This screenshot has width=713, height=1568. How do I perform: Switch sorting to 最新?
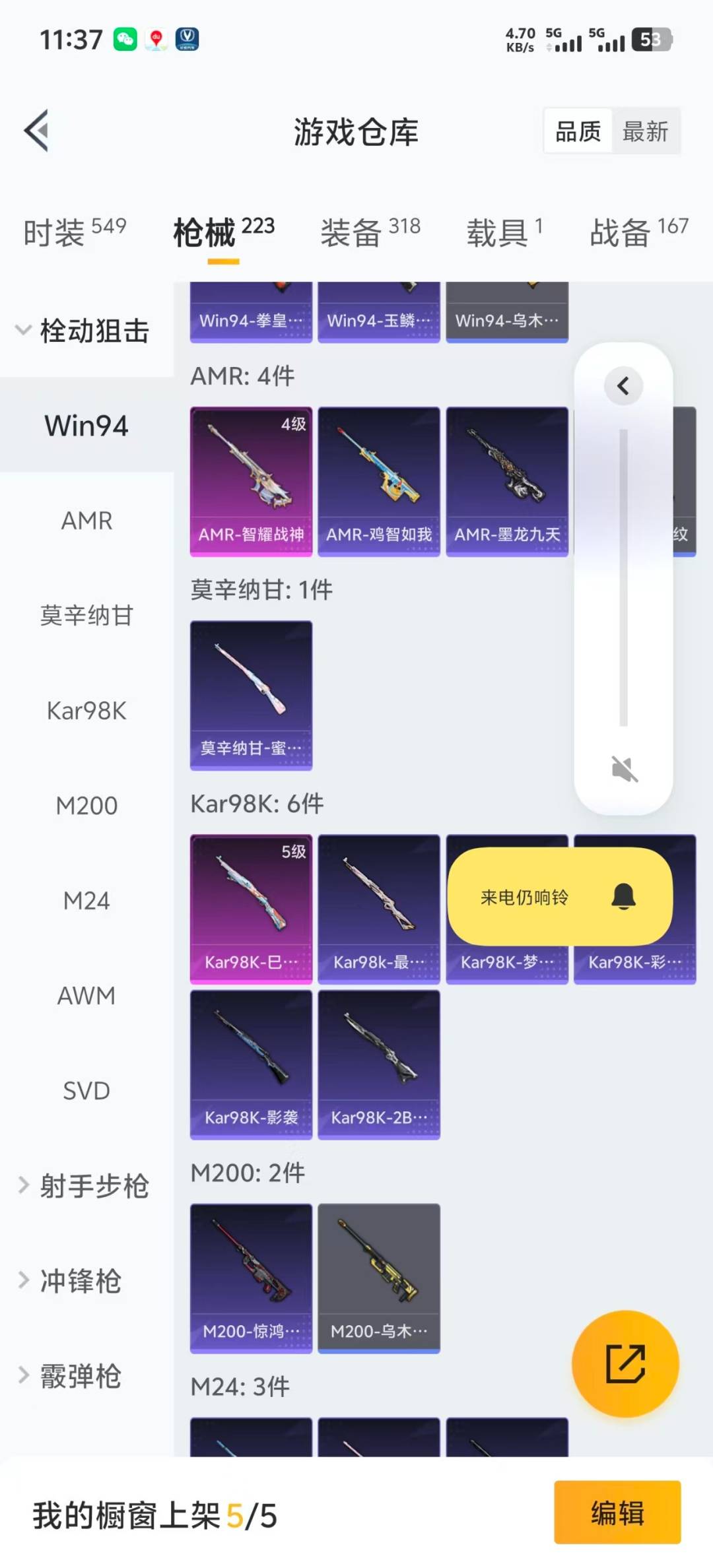coord(645,131)
